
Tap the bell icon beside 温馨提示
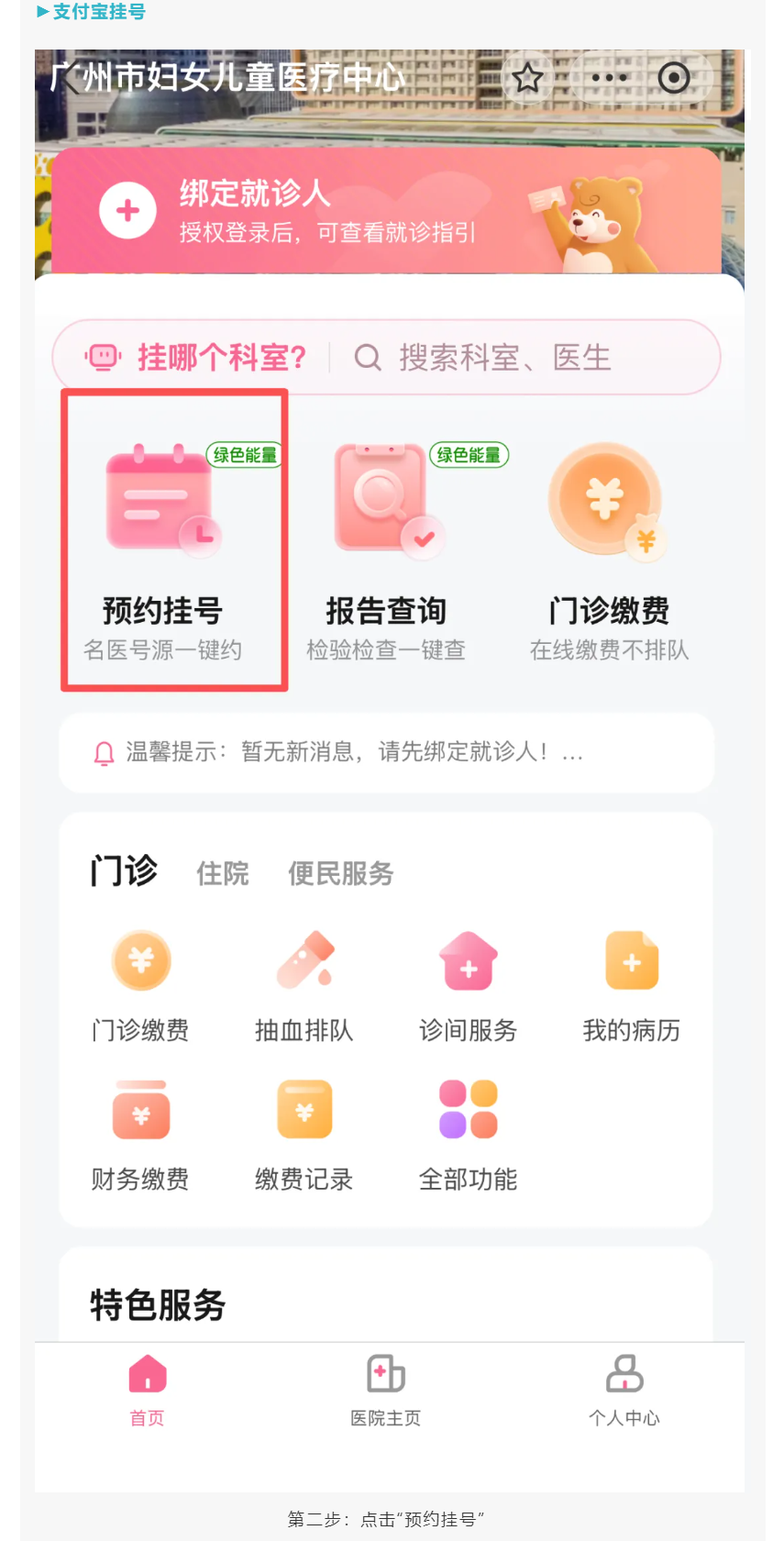(104, 753)
